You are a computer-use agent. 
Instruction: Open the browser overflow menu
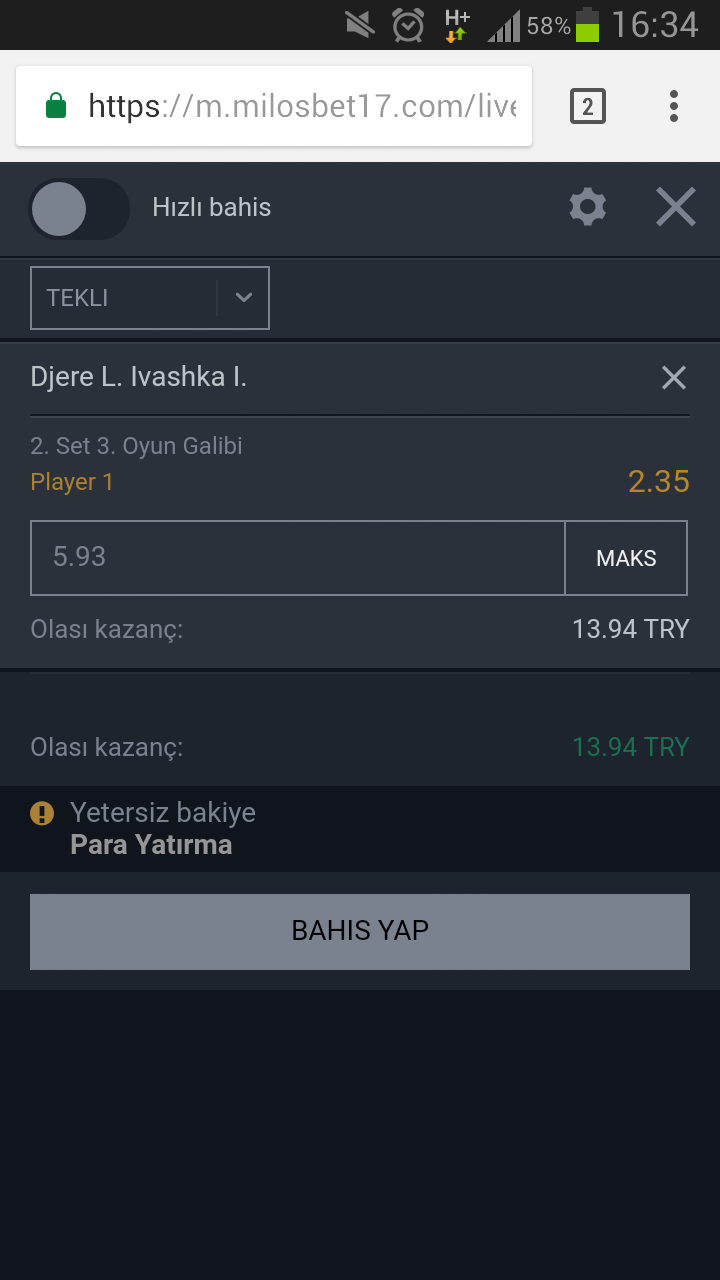point(674,106)
